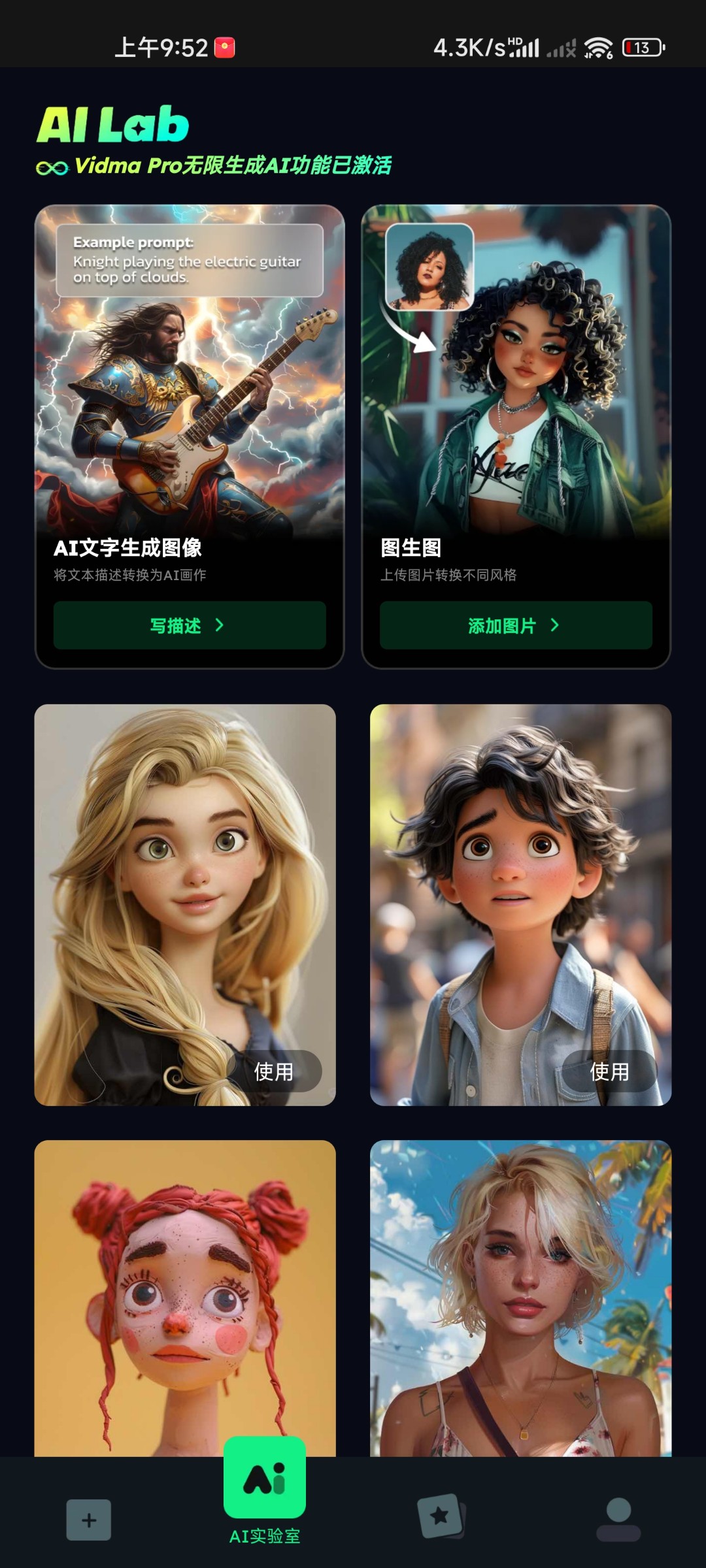Open the star templates tab

click(x=441, y=1516)
